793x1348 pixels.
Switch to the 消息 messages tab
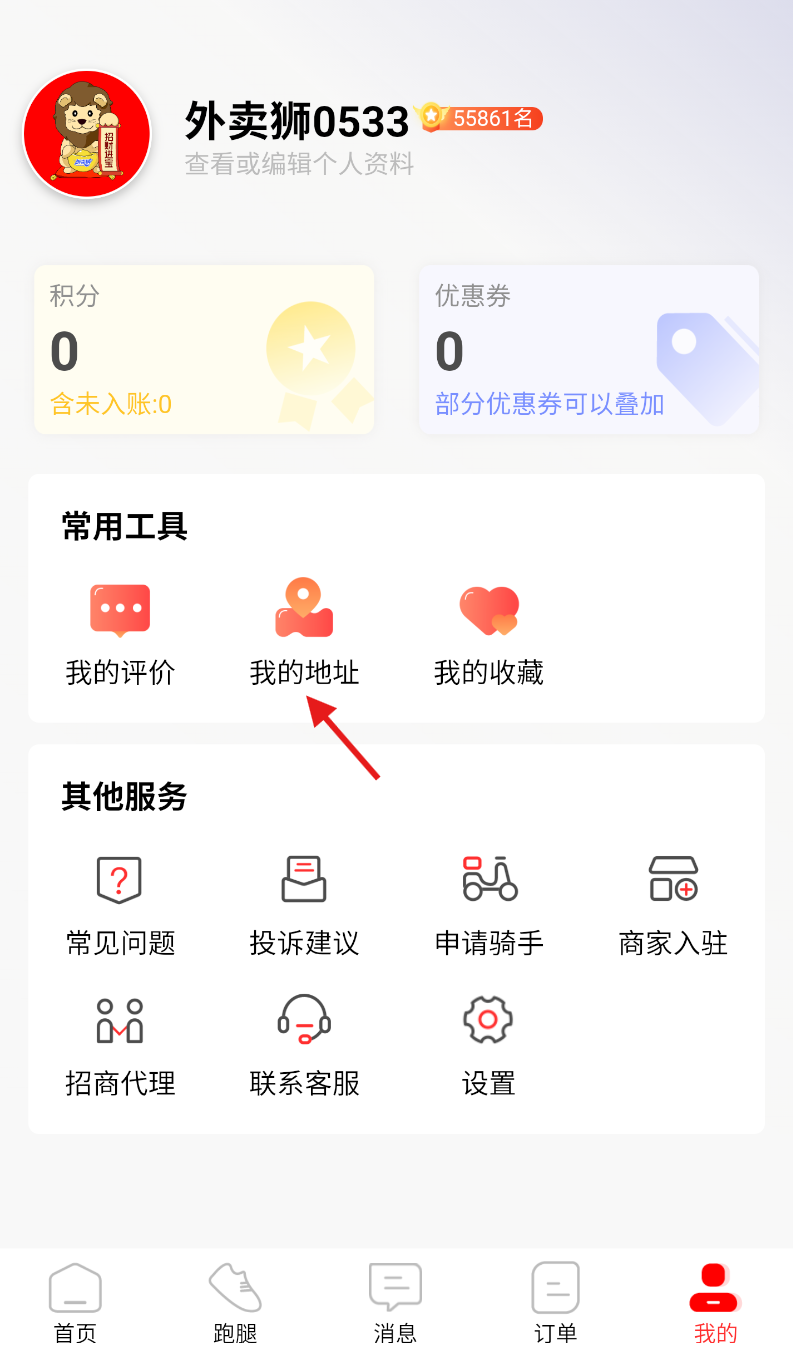tap(395, 1302)
